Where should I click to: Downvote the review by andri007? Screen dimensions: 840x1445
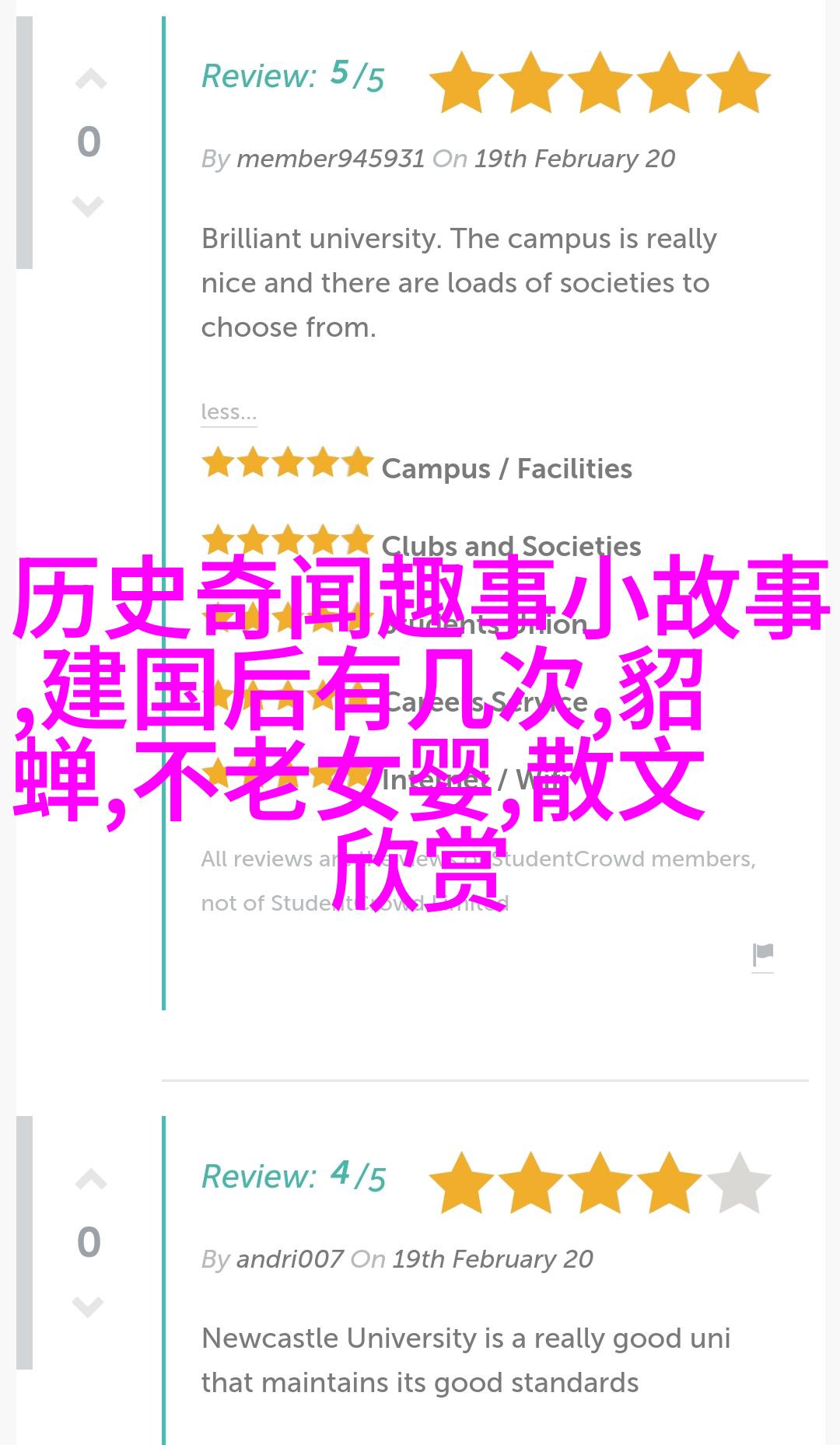pyautogui.click(x=88, y=1307)
